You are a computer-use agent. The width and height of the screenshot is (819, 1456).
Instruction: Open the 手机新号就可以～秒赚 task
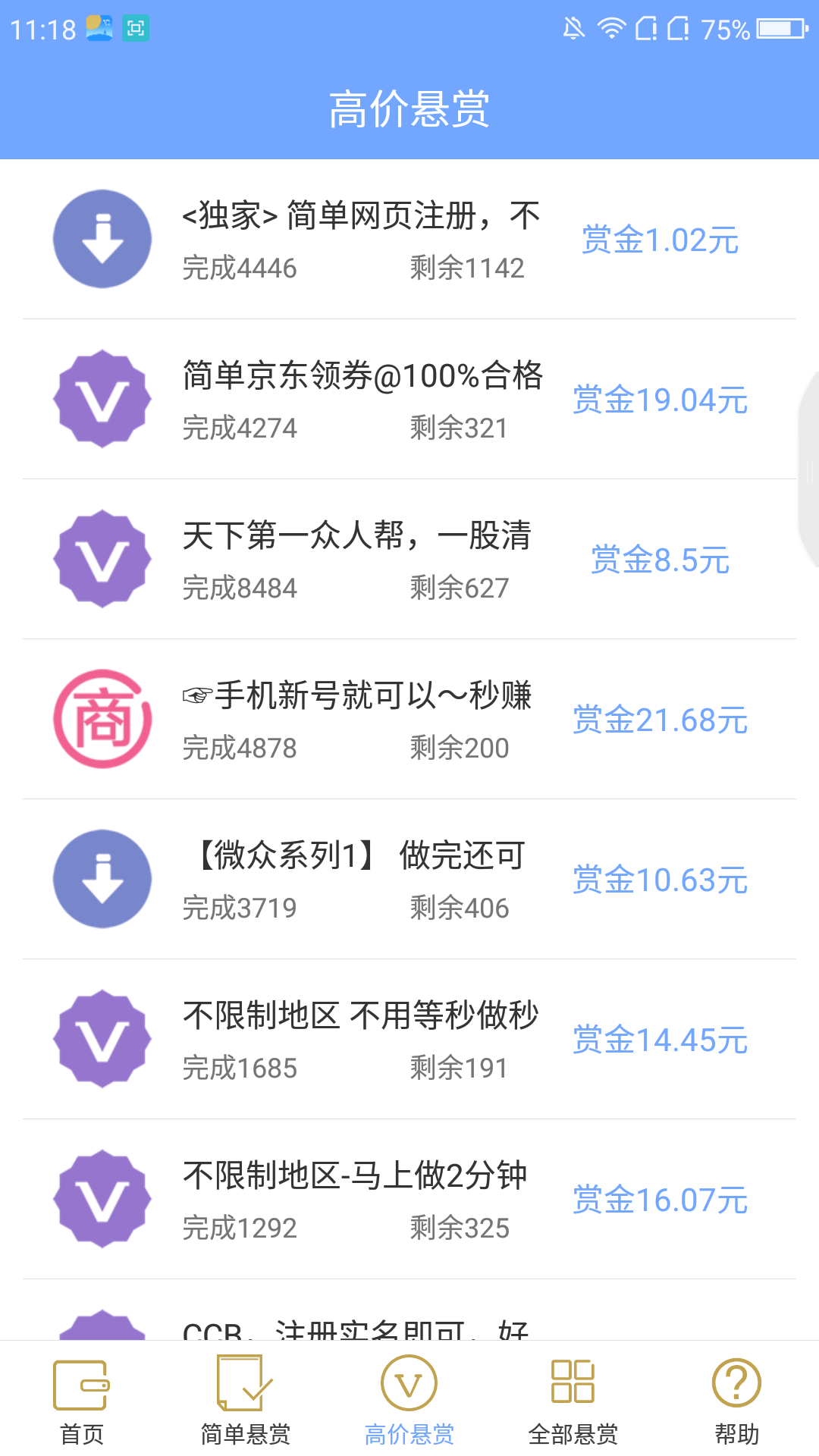pos(409,720)
